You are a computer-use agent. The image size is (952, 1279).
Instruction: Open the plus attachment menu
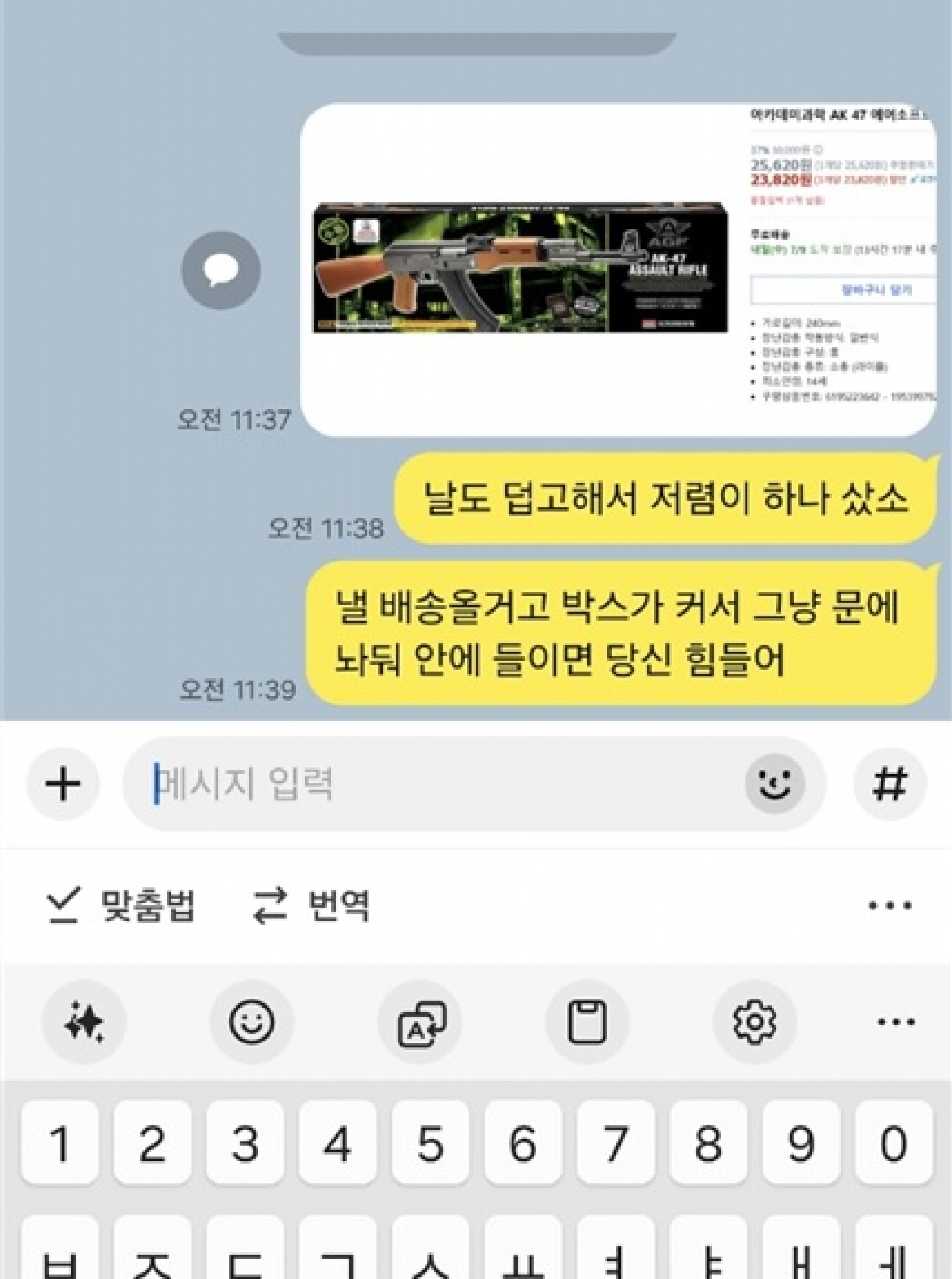62,783
